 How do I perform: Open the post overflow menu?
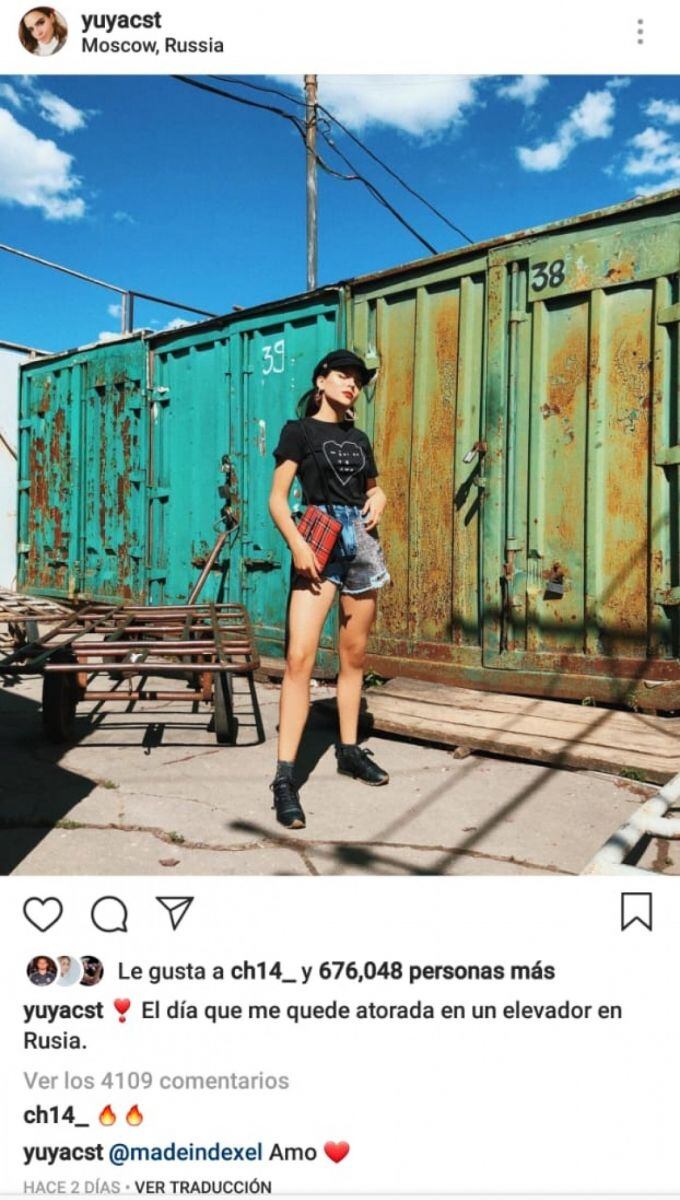point(640,32)
